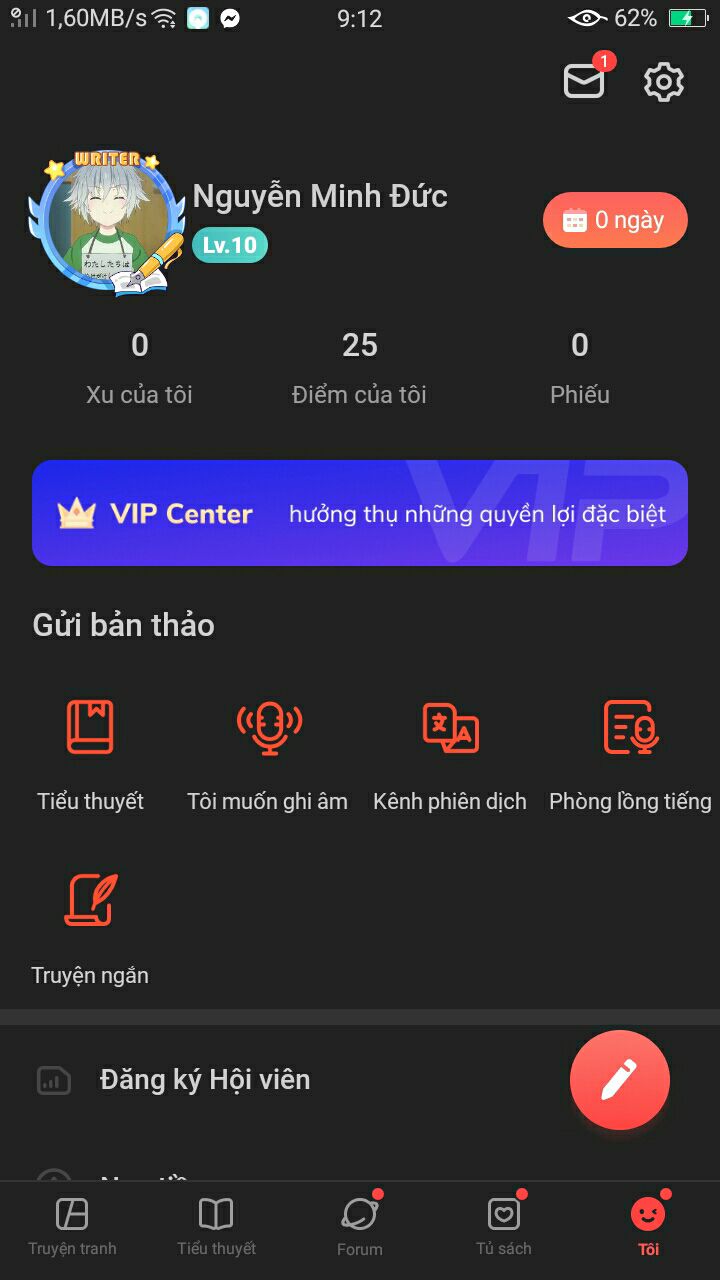Open the 0 ngày check-in button
720x1280 pixels.
coord(615,220)
